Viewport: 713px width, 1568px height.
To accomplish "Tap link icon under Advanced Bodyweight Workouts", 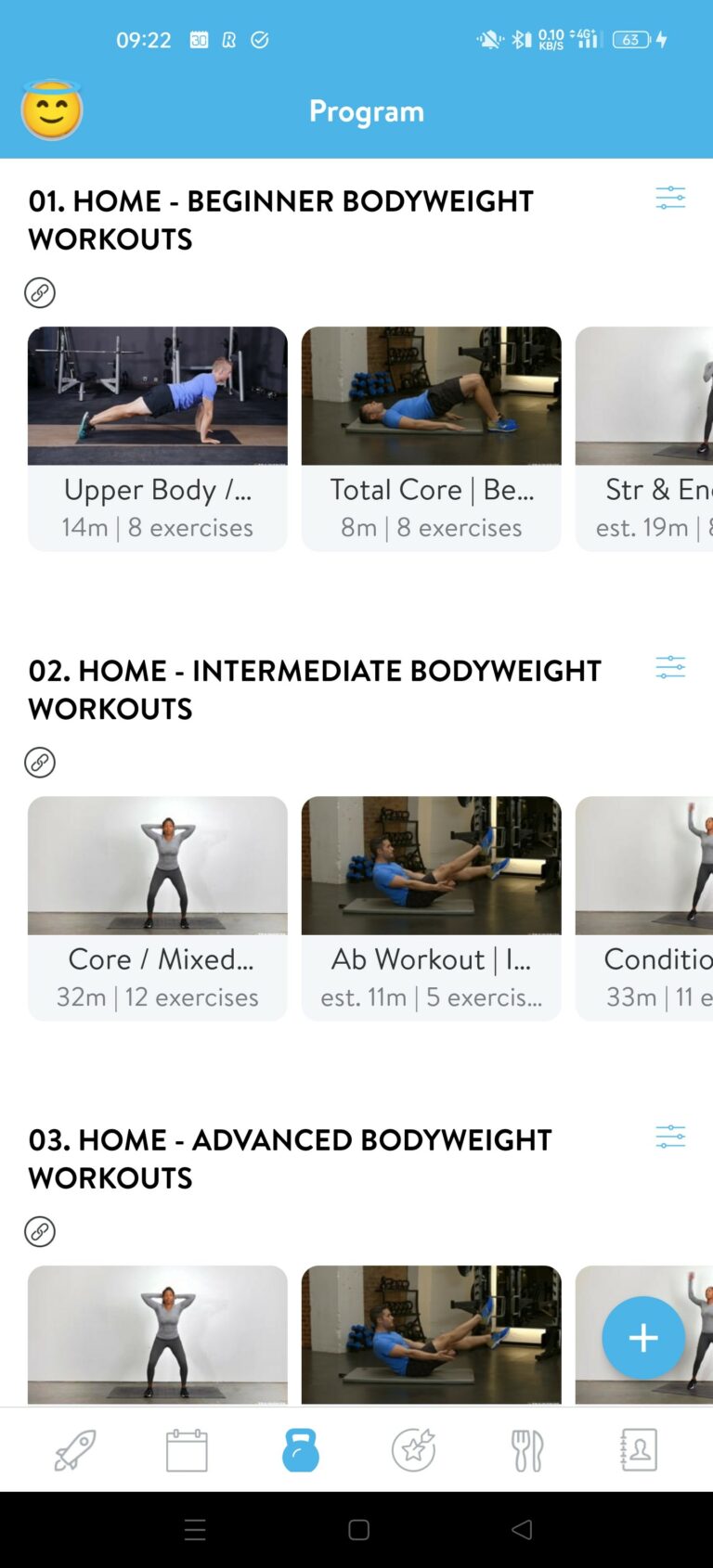I will (40, 1232).
